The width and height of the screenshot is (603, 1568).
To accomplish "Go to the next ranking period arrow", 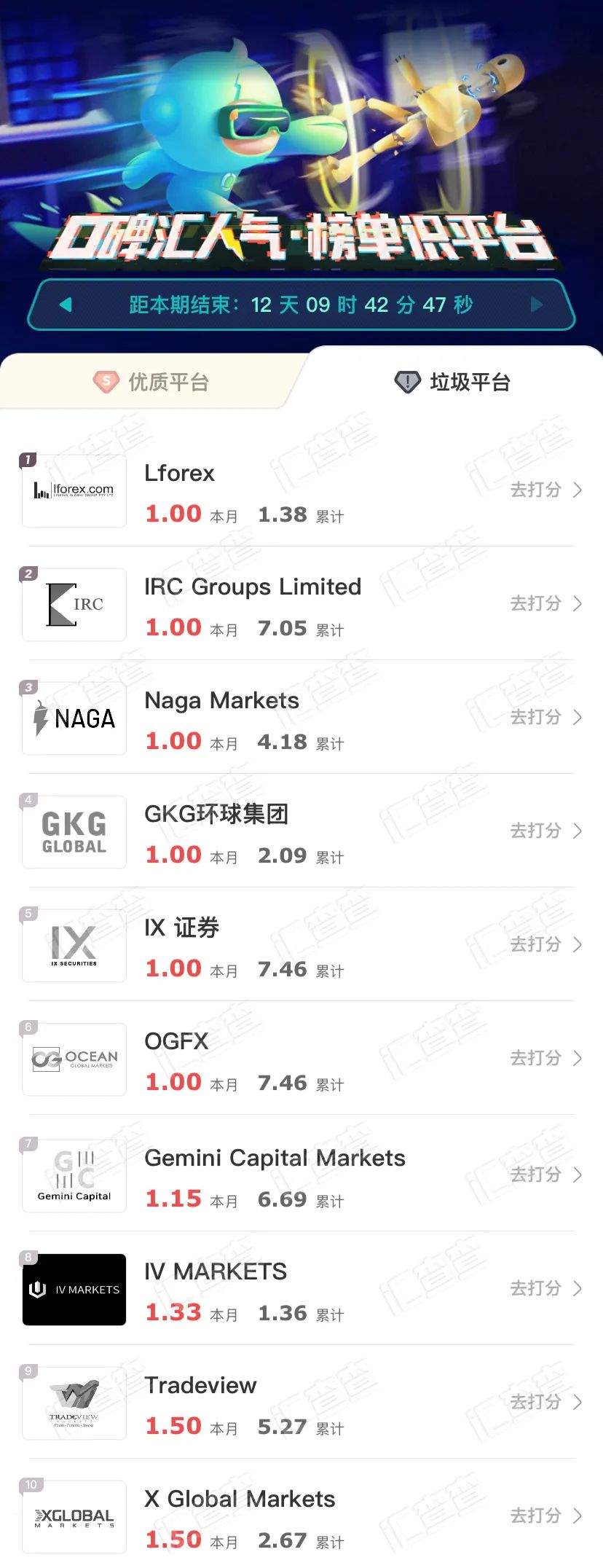I will [537, 305].
